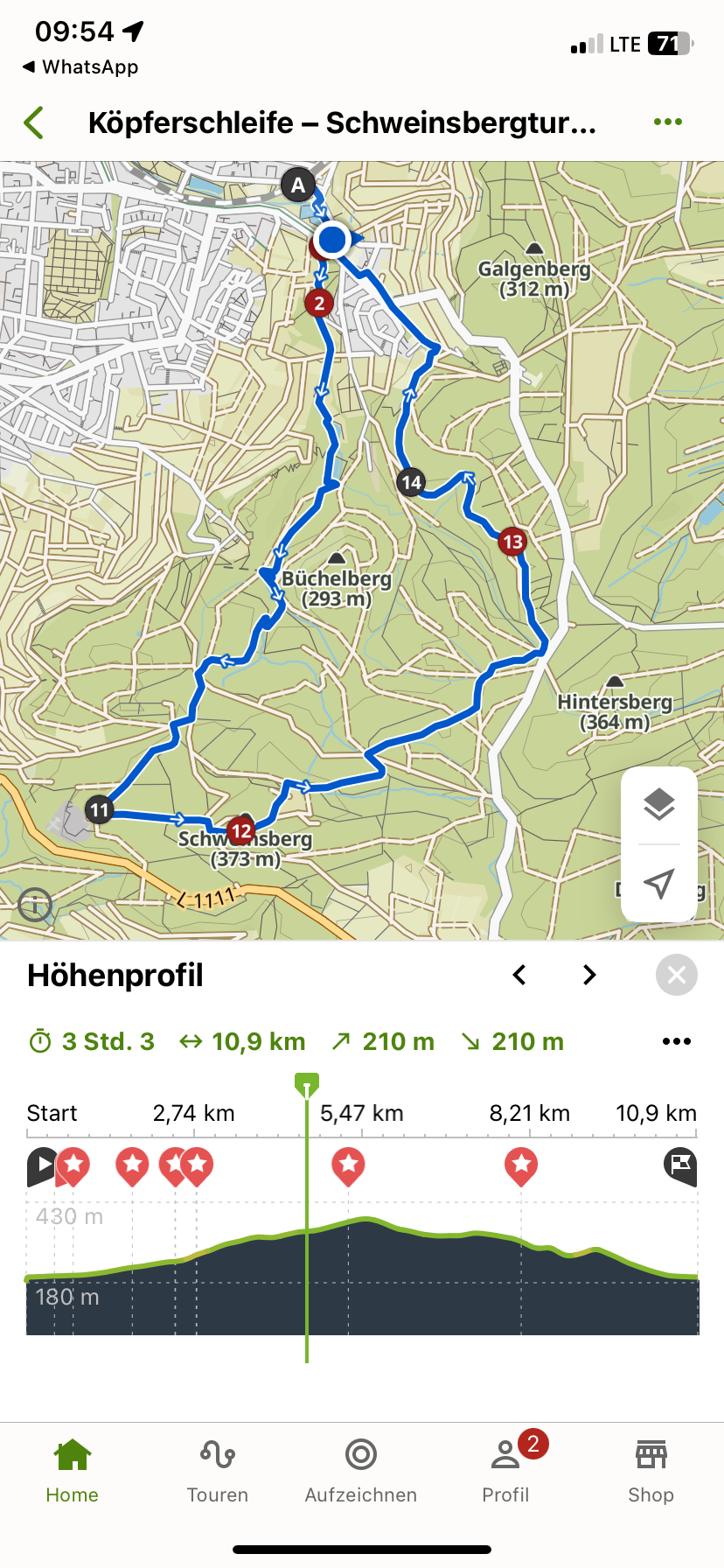Go to next panel in Höhenprofil

coord(589,975)
